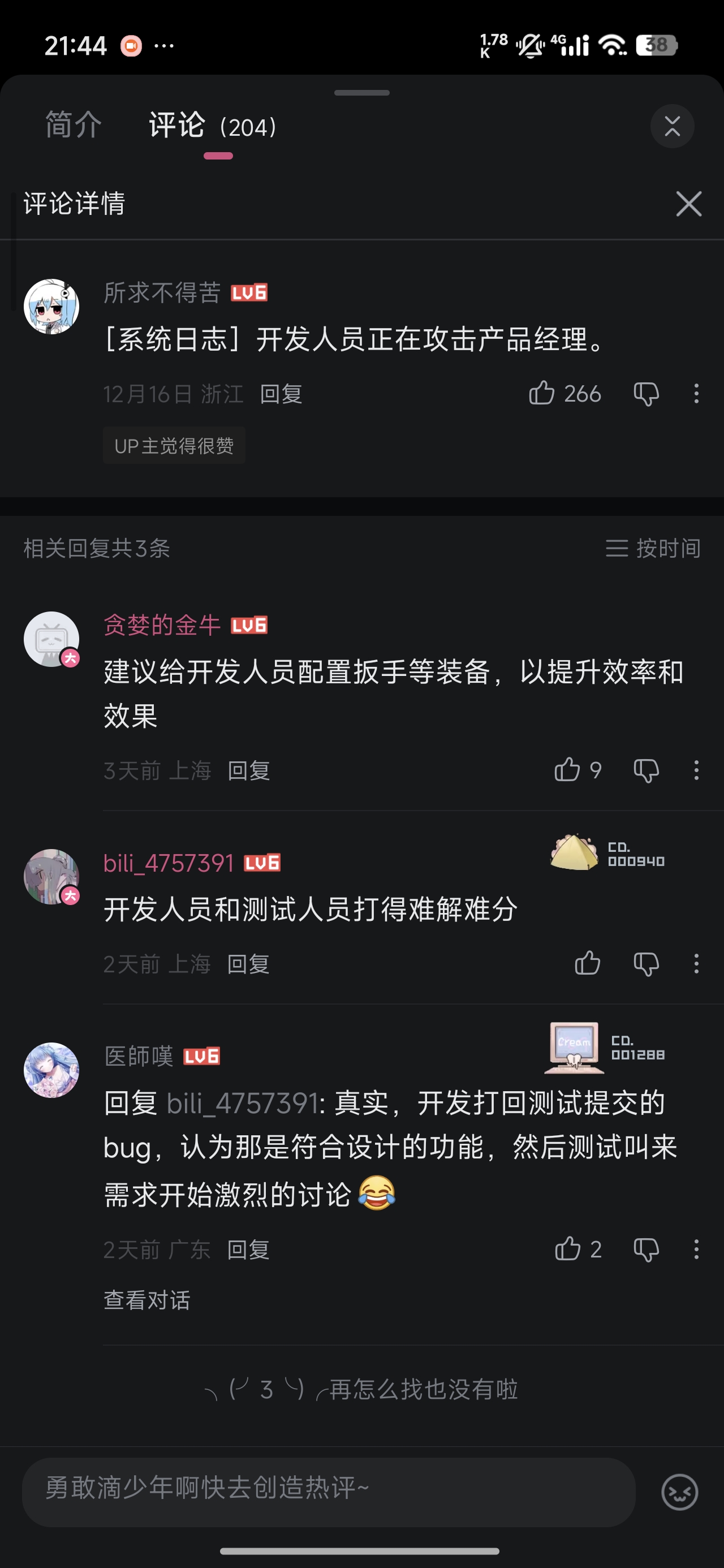Toggle dislike on the 266-like comment
The height and width of the screenshot is (1568, 724).
[x=645, y=393]
